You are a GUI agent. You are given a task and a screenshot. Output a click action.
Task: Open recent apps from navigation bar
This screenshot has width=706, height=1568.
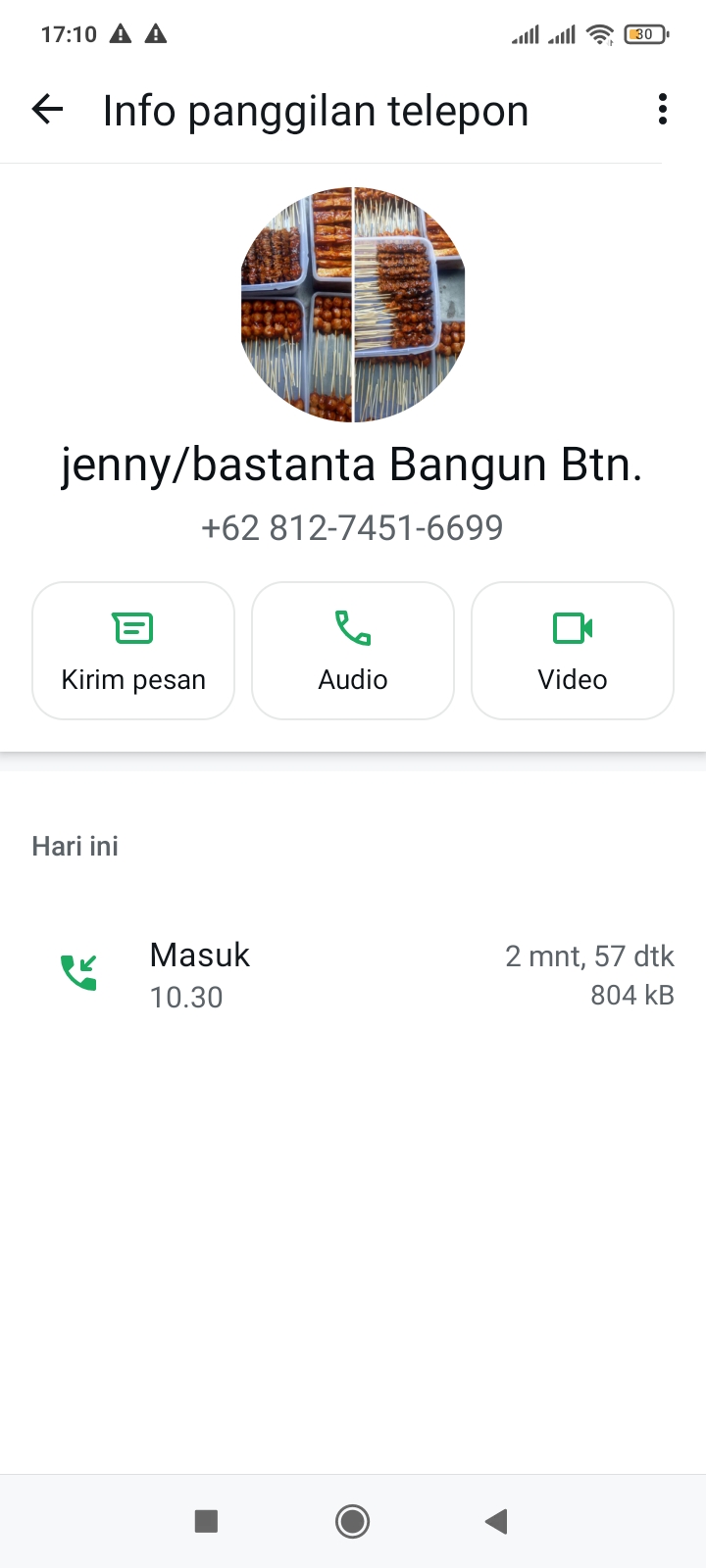click(x=206, y=1521)
